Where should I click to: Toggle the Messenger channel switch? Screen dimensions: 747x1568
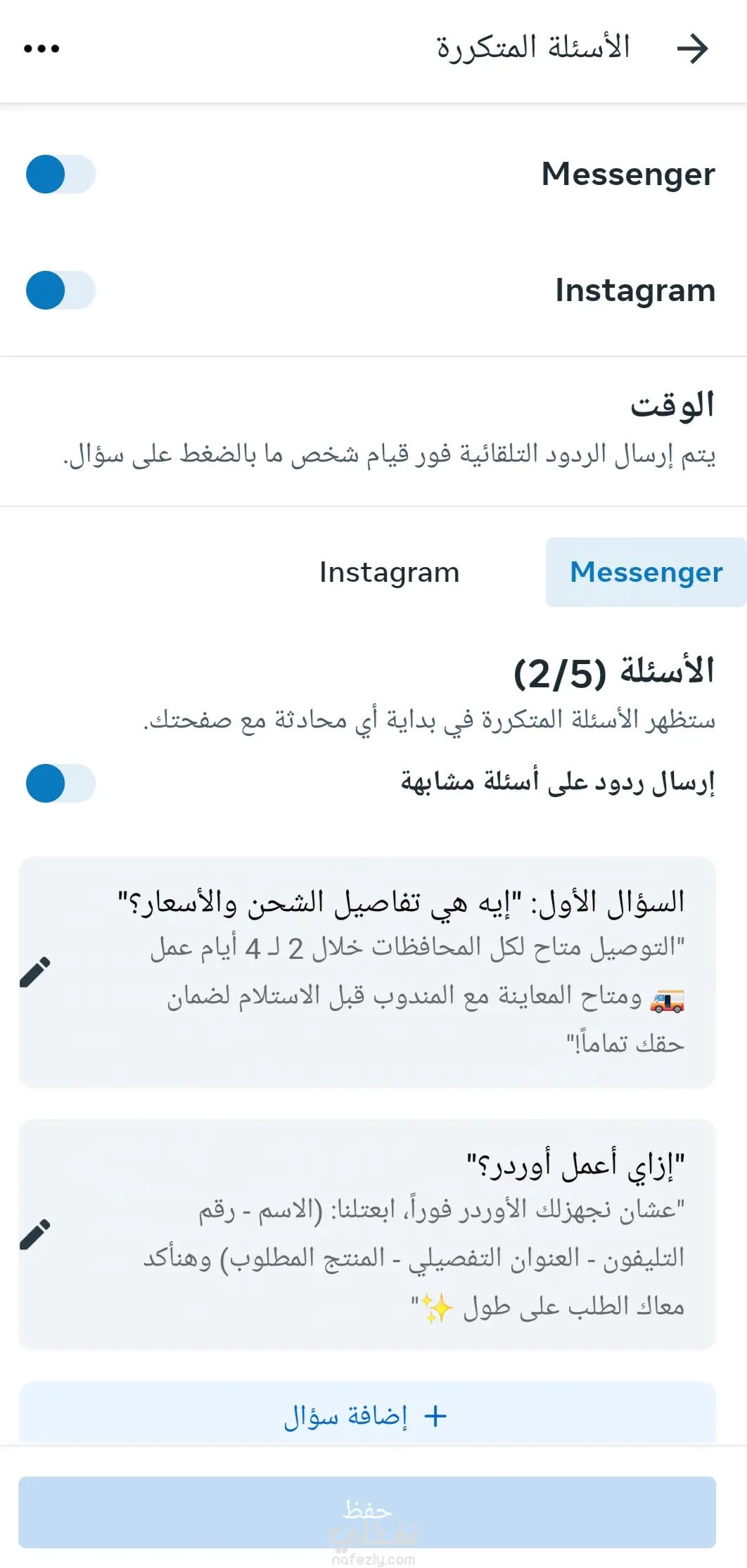(60, 174)
